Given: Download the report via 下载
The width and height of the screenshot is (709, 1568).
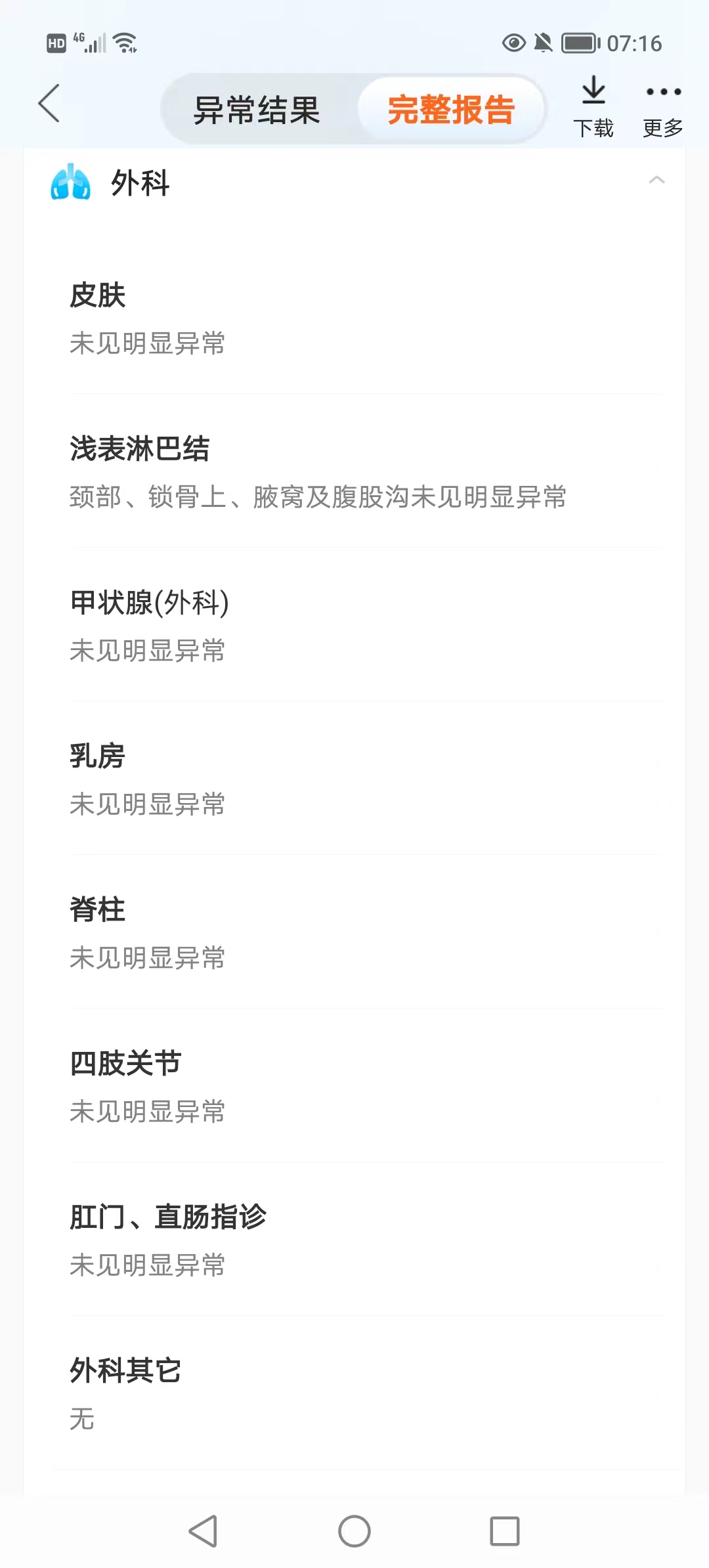Looking at the screenshot, I should tap(593, 106).
